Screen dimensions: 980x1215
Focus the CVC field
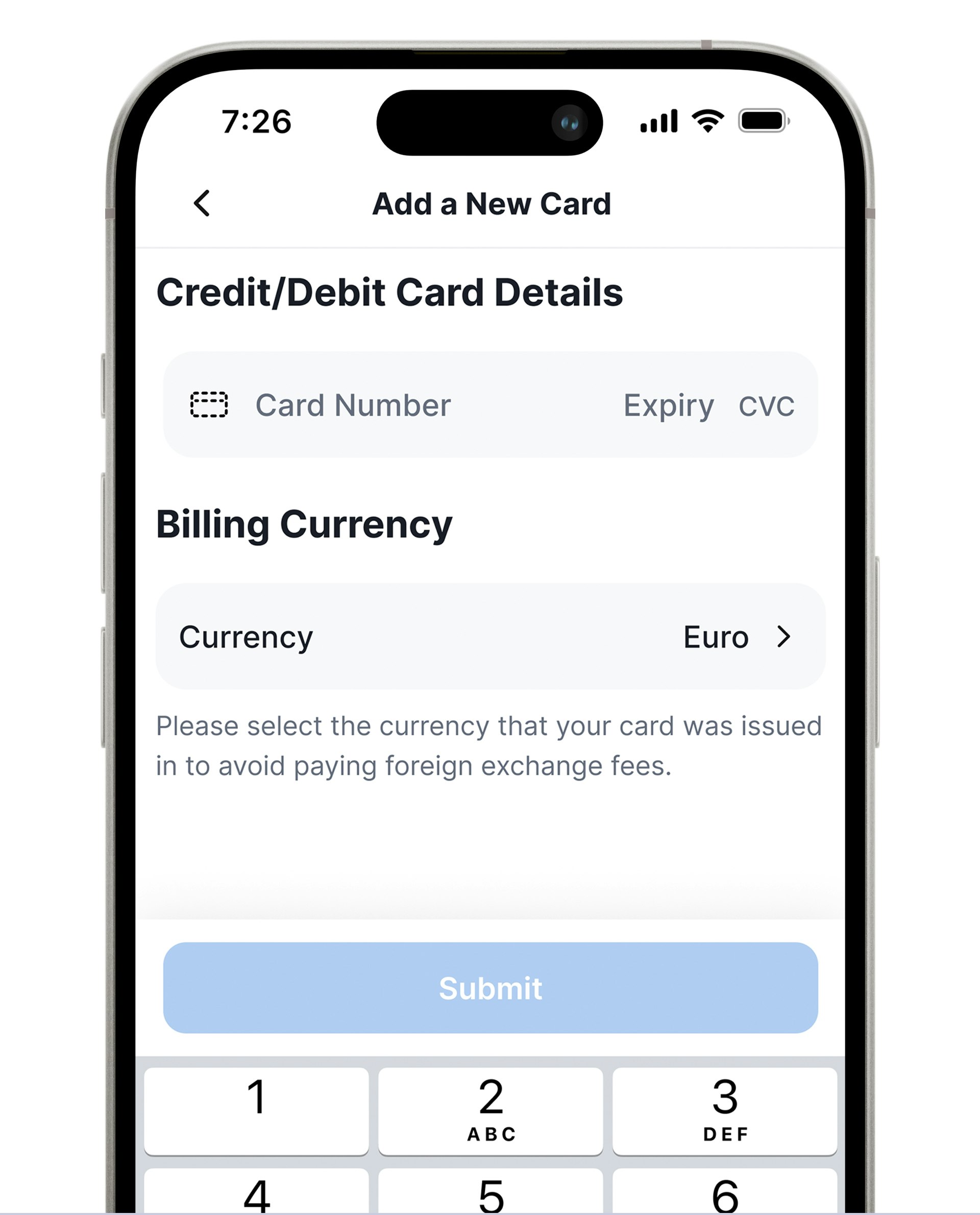point(766,406)
